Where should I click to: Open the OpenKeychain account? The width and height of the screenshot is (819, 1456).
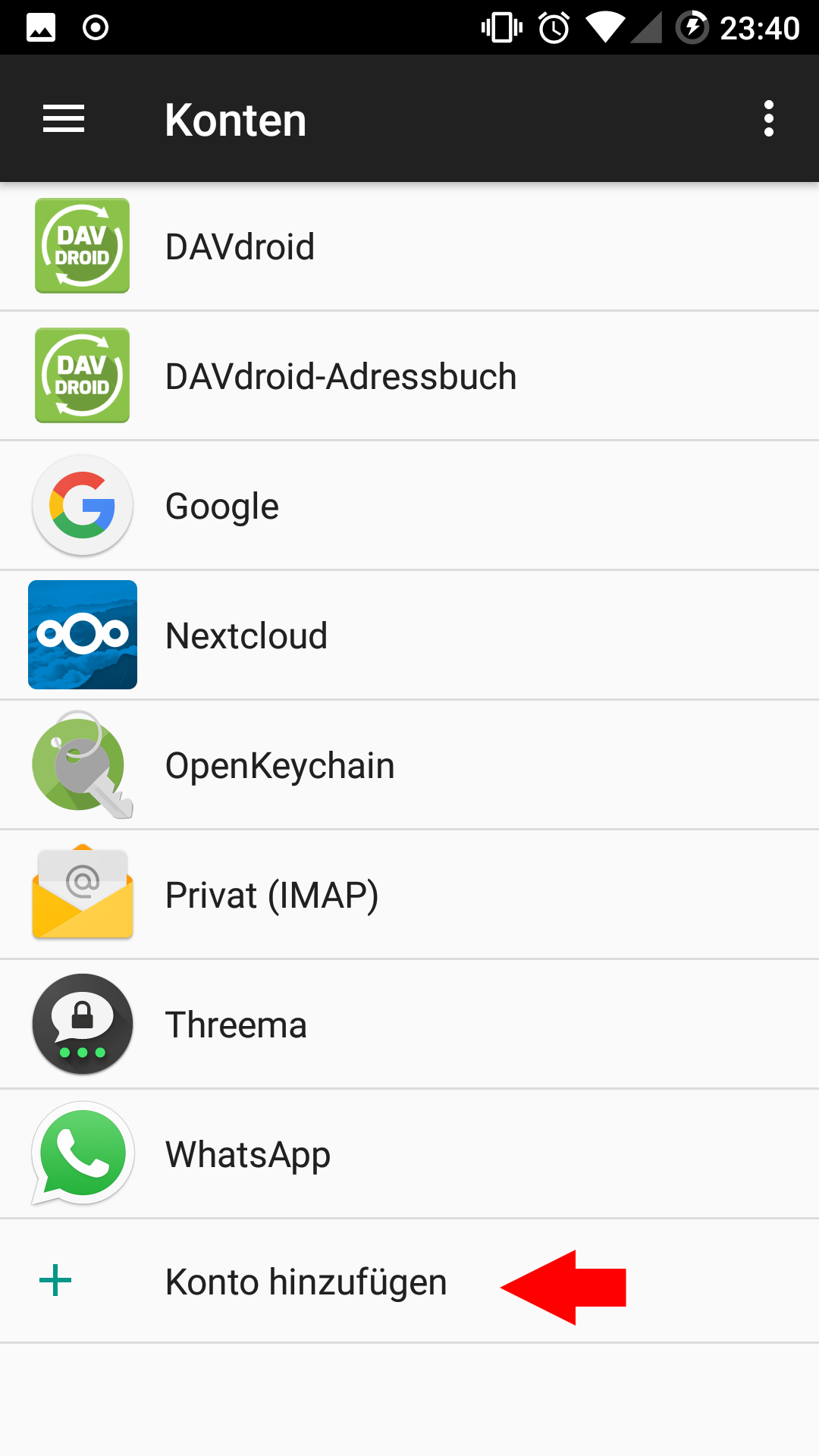[x=409, y=765]
